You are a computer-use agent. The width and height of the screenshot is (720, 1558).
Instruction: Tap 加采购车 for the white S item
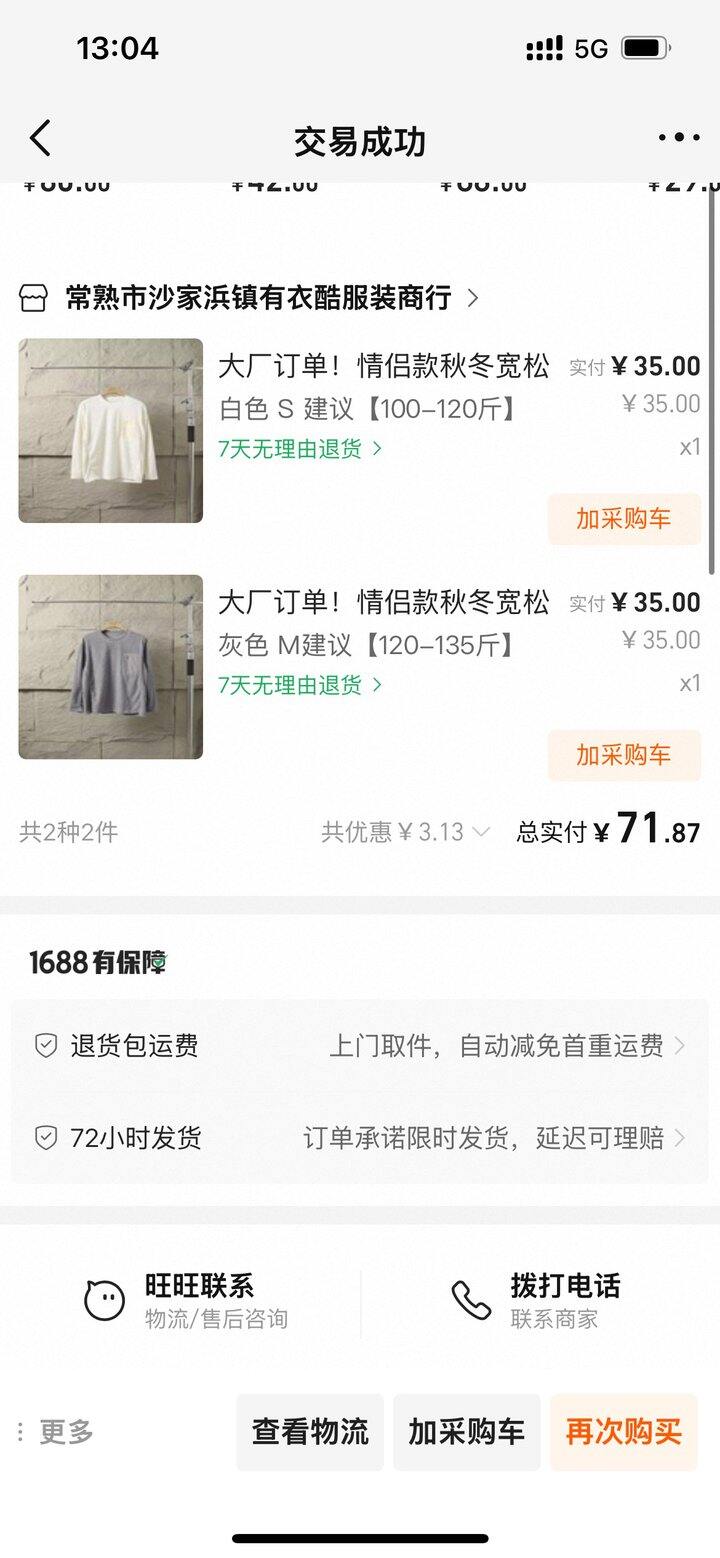coord(624,519)
